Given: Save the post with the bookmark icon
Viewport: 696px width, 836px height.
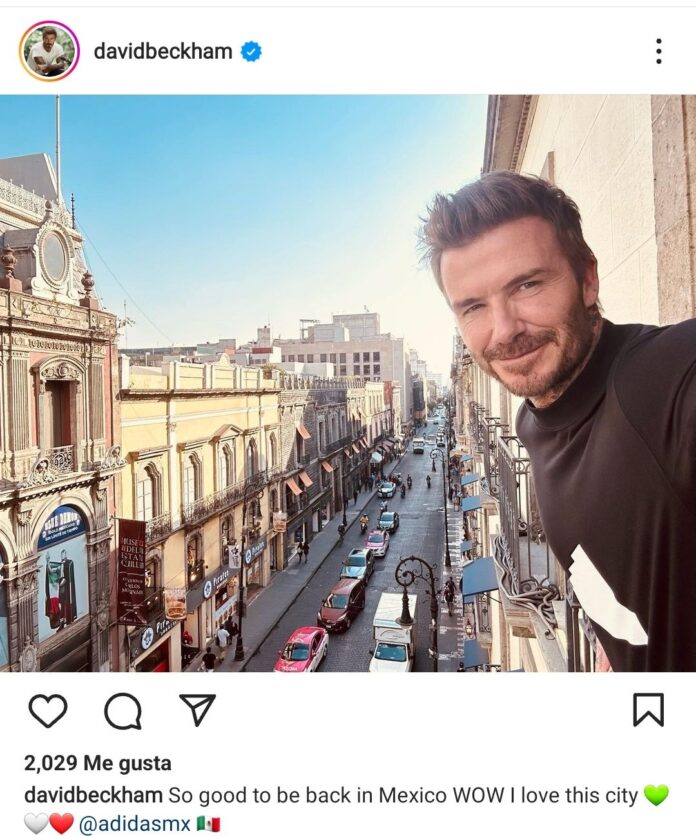Looking at the screenshot, I should (x=648, y=710).
